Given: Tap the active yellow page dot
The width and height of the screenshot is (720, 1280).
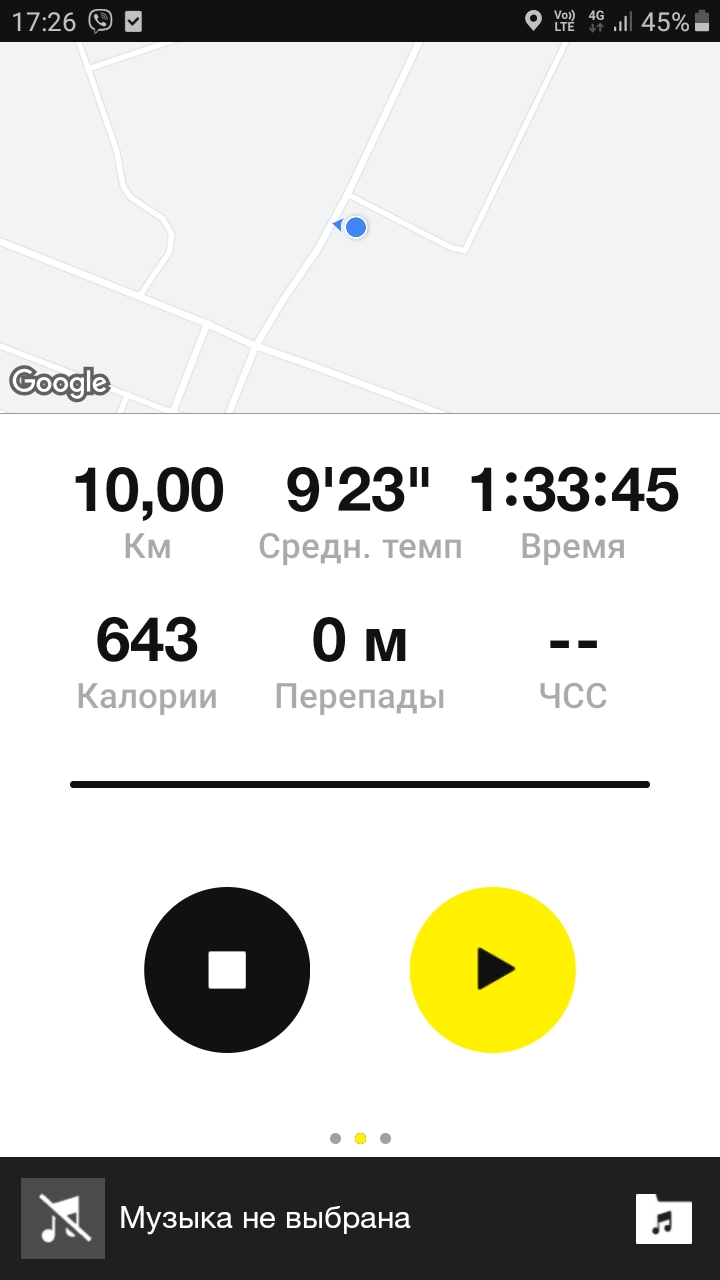Looking at the screenshot, I should click(x=360, y=1138).
